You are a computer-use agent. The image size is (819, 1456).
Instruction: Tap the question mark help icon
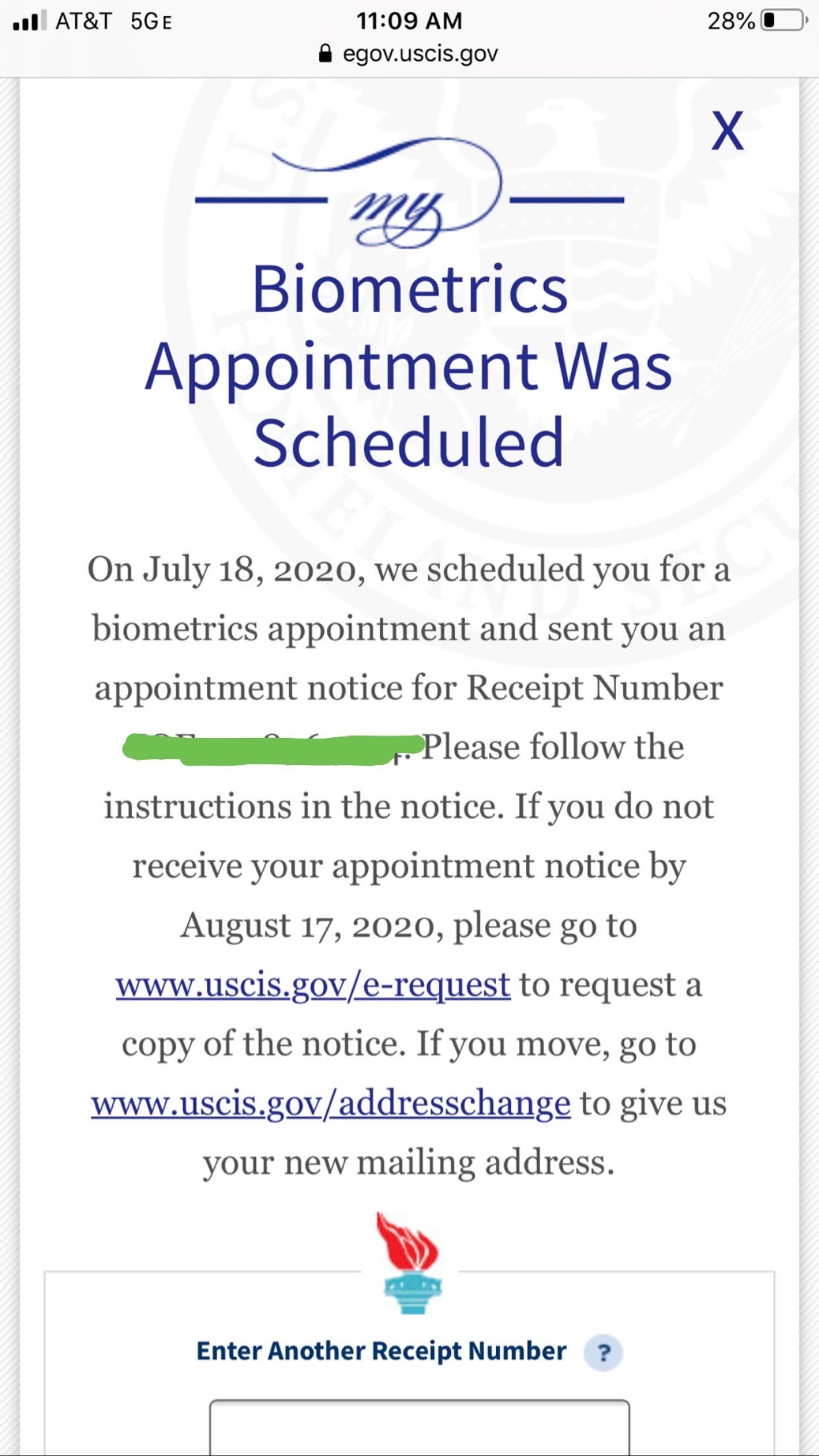tap(603, 1352)
